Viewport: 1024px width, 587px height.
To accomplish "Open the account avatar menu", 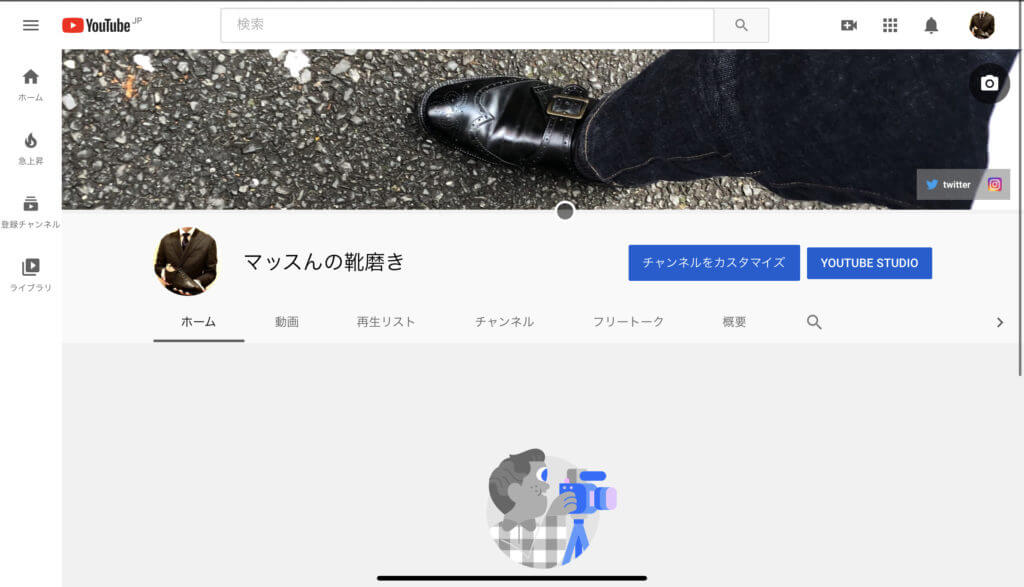I will (x=982, y=25).
